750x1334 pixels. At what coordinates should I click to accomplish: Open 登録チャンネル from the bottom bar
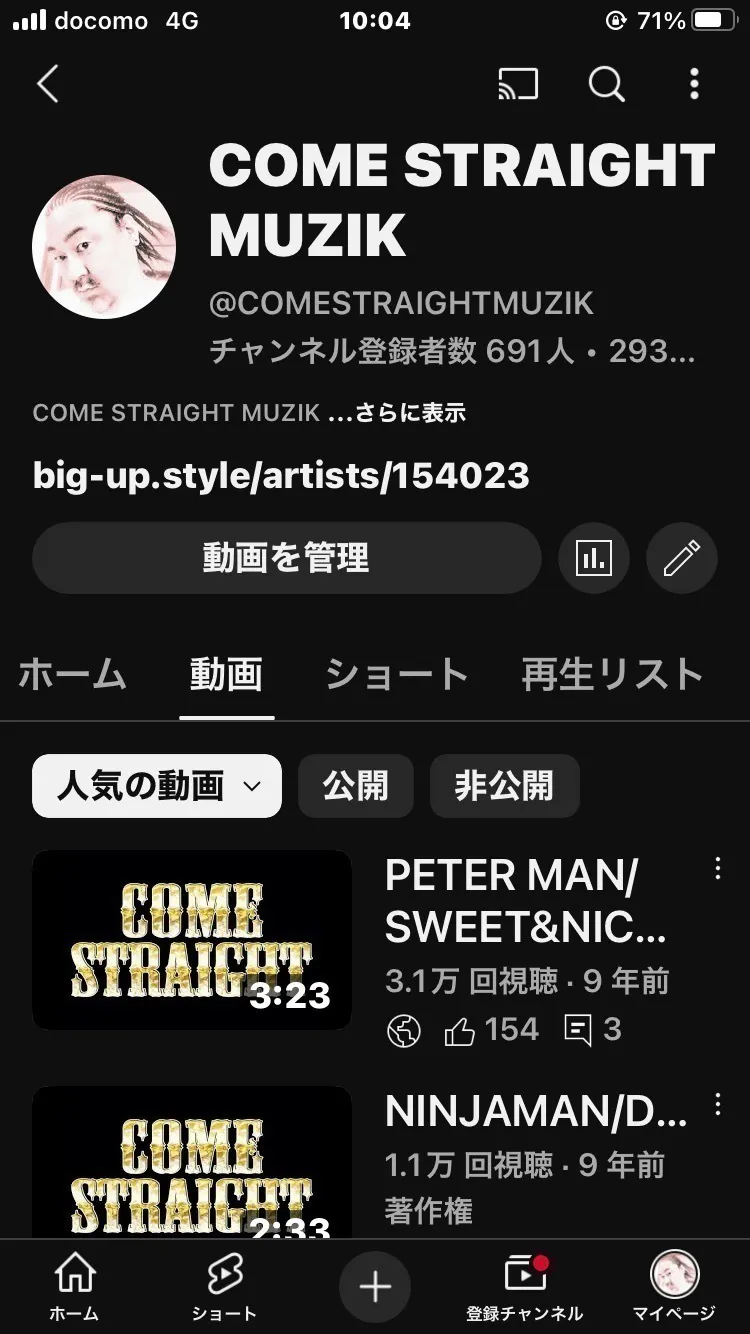pyautogui.click(x=524, y=1287)
